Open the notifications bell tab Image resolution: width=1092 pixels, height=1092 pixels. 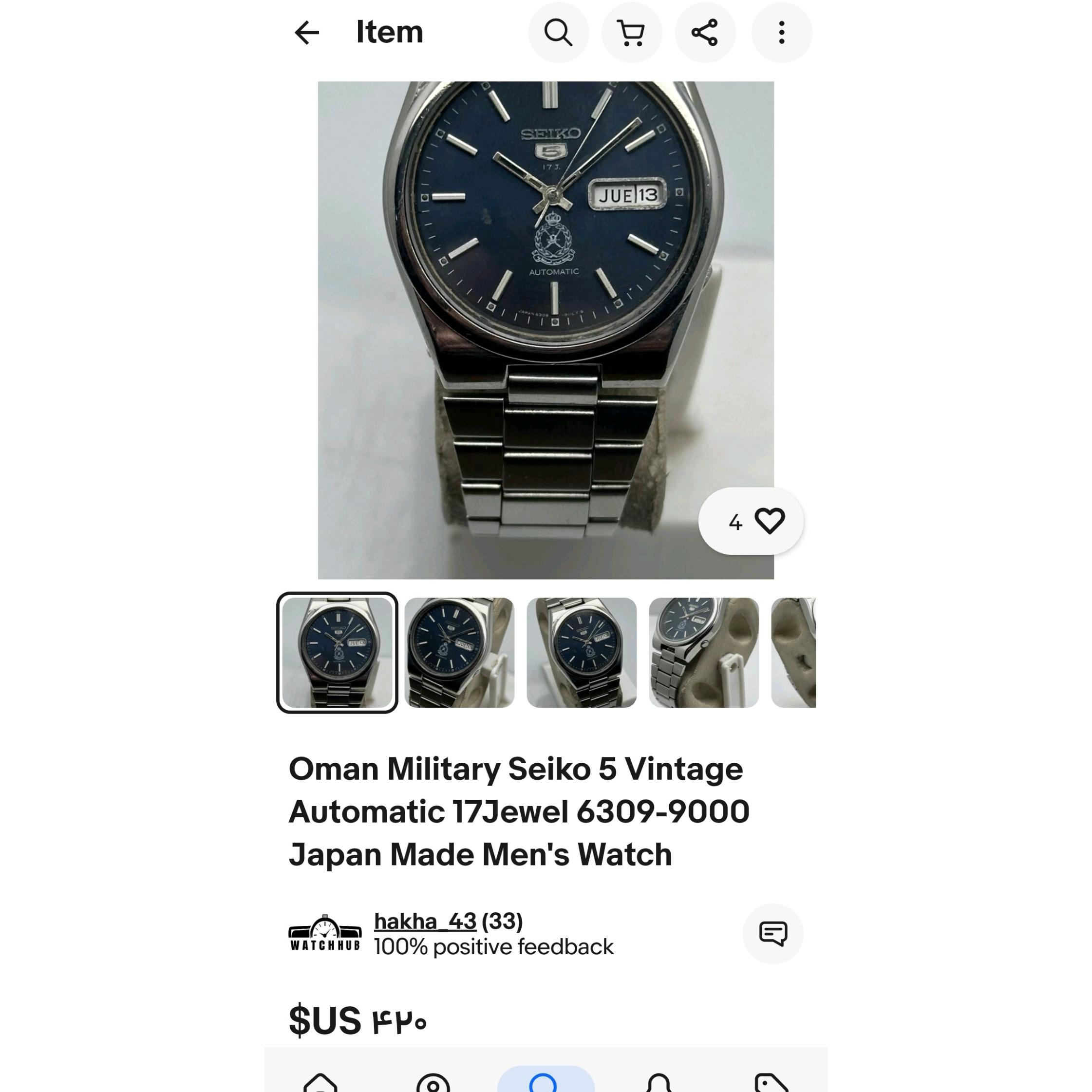point(659,1082)
